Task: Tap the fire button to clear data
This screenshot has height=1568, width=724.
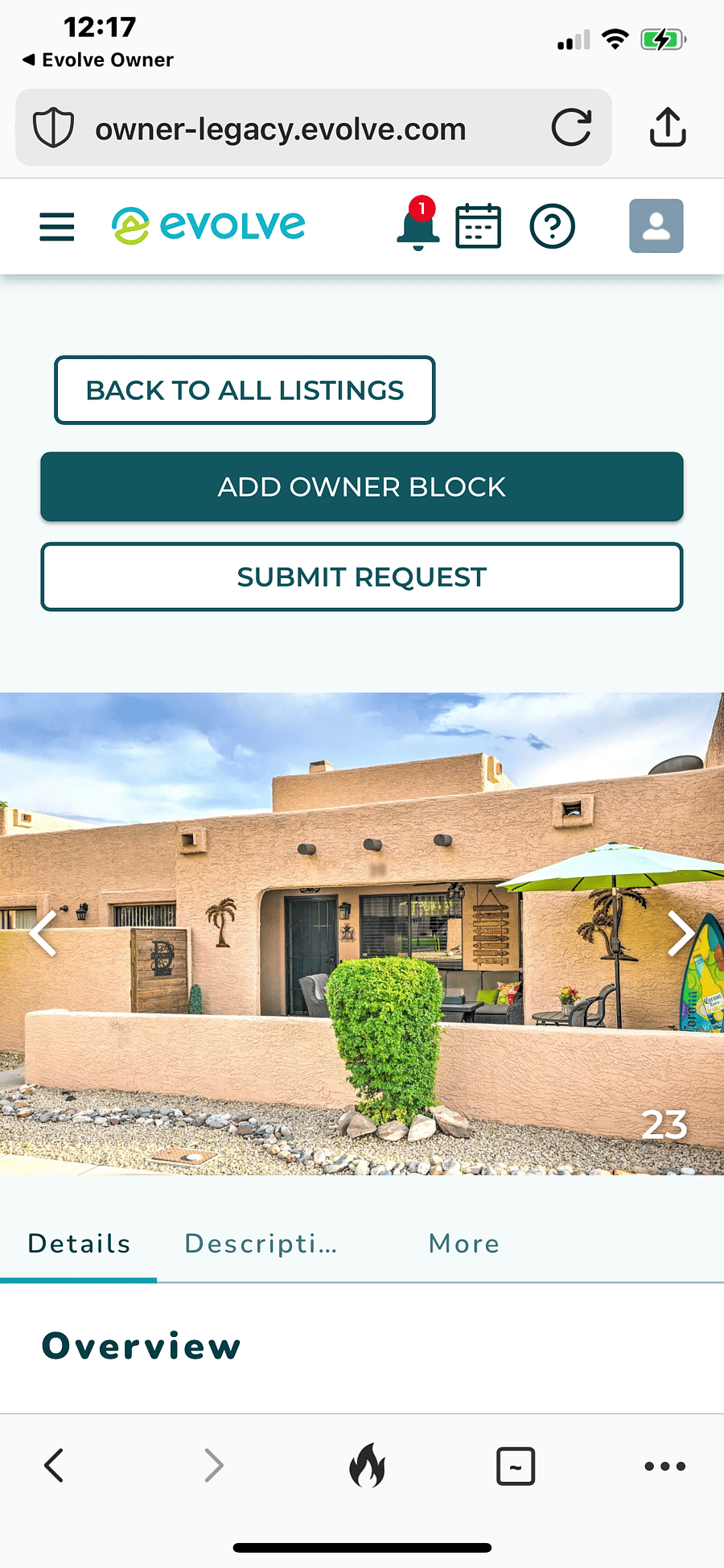Action: (367, 1465)
